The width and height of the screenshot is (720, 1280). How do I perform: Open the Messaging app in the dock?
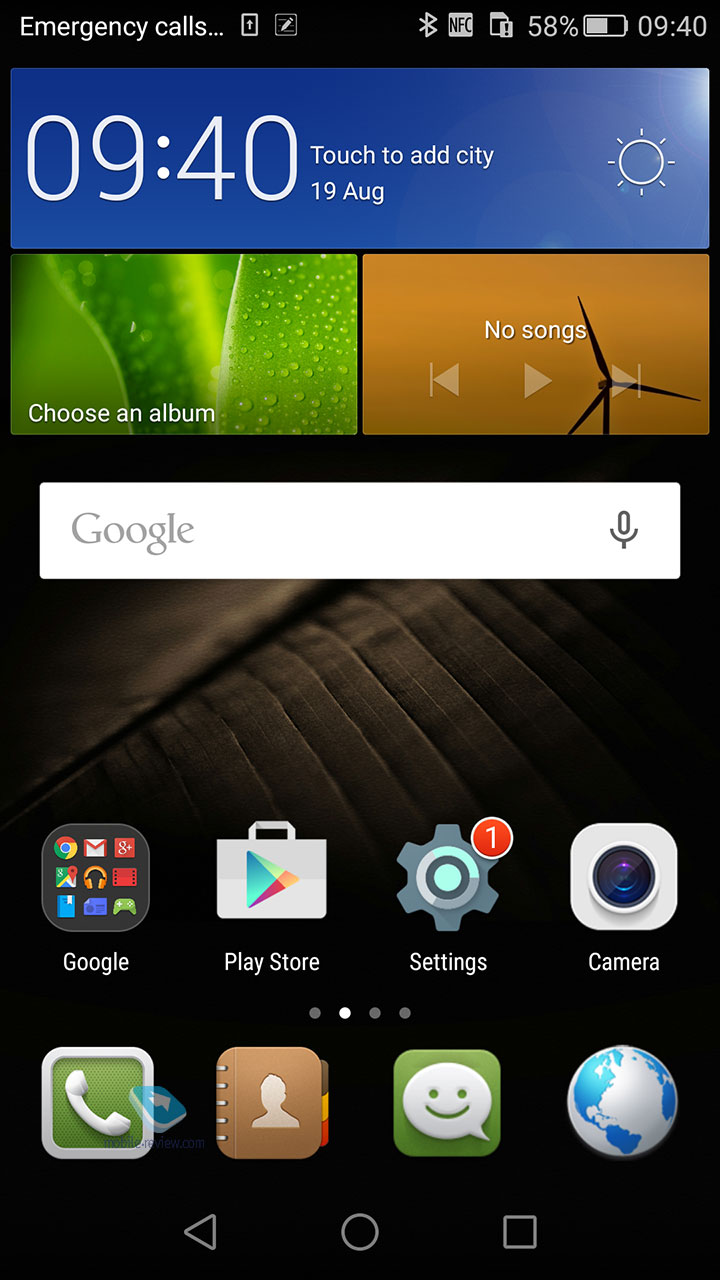447,1103
